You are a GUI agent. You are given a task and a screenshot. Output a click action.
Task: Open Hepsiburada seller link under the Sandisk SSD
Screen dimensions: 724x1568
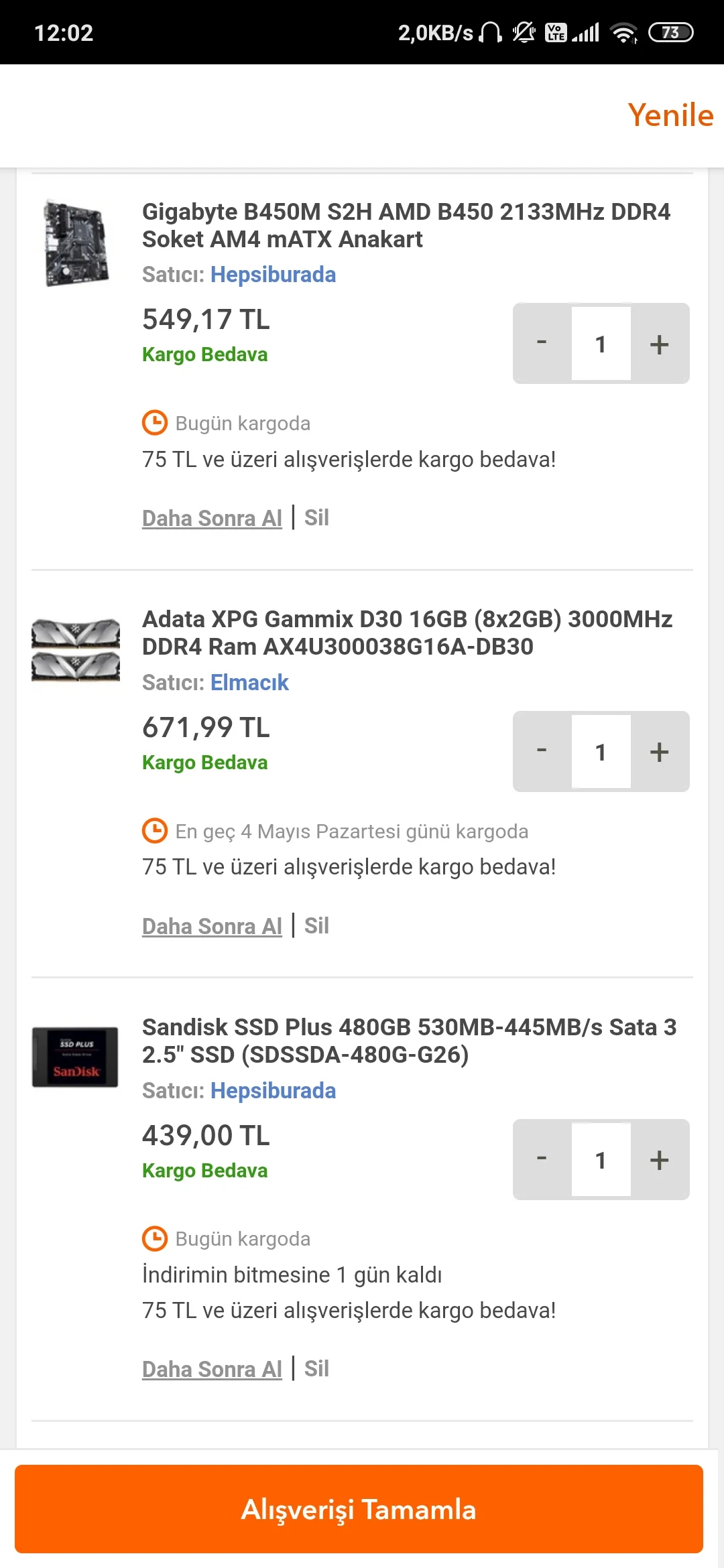pos(273,1091)
